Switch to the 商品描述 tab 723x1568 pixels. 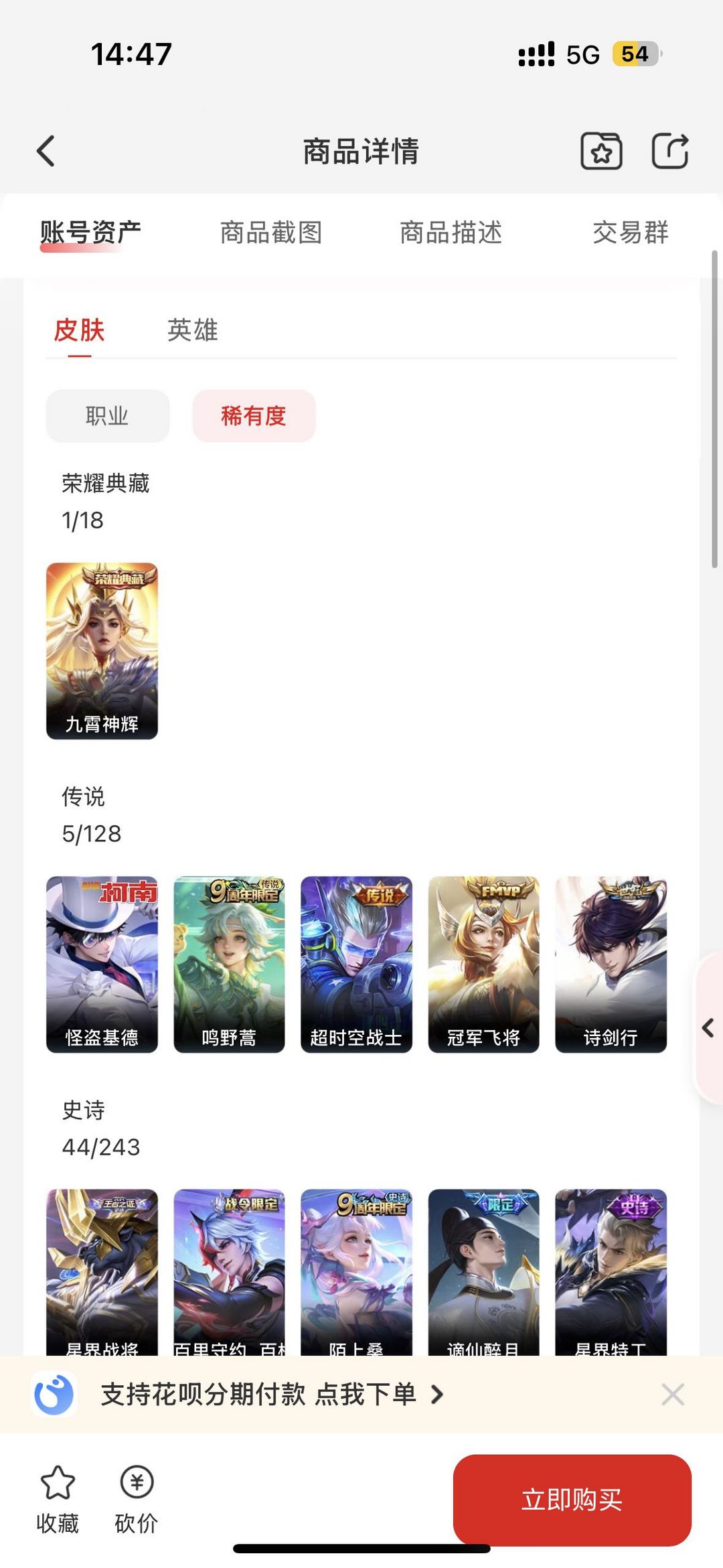coord(451,232)
